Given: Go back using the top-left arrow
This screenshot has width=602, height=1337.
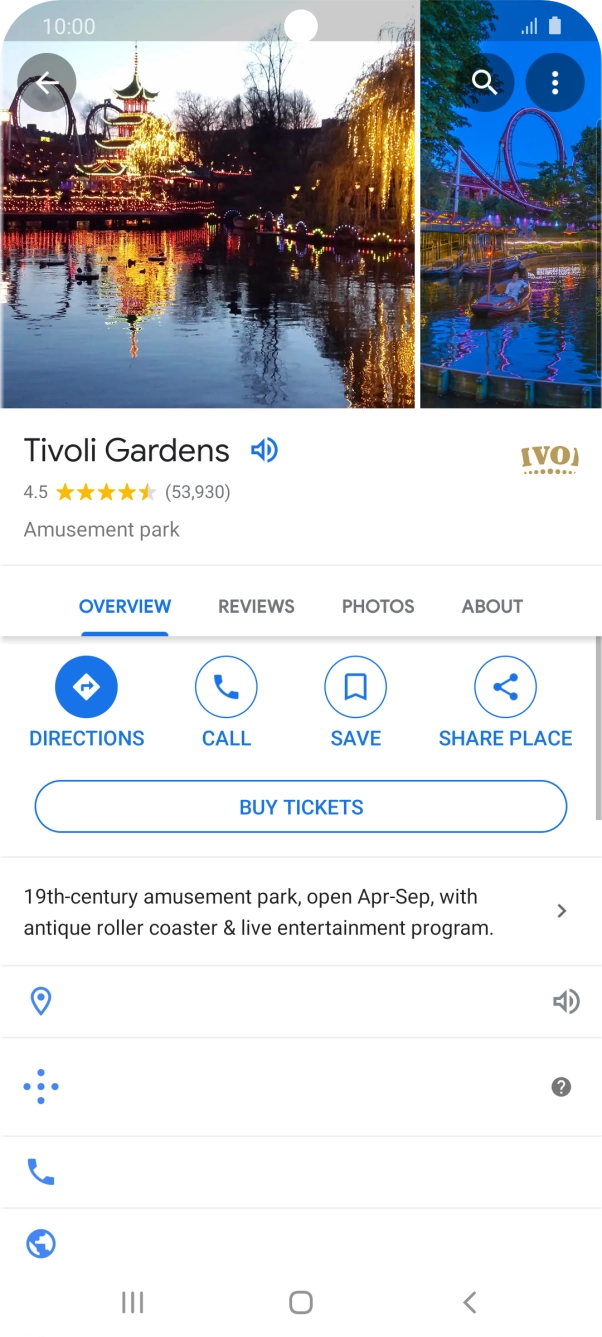Looking at the screenshot, I should pos(47,83).
